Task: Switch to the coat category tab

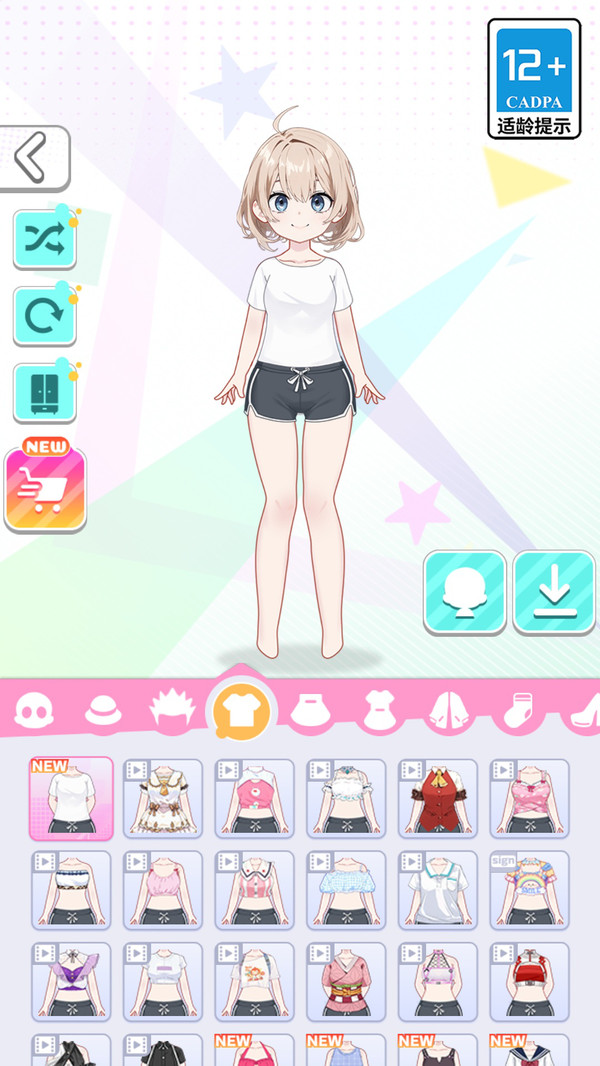Action: (x=446, y=711)
